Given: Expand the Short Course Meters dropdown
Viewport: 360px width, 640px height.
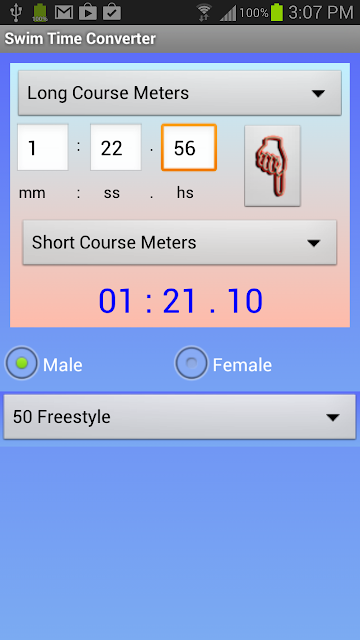Looking at the screenshot, I should pos(180,242).
